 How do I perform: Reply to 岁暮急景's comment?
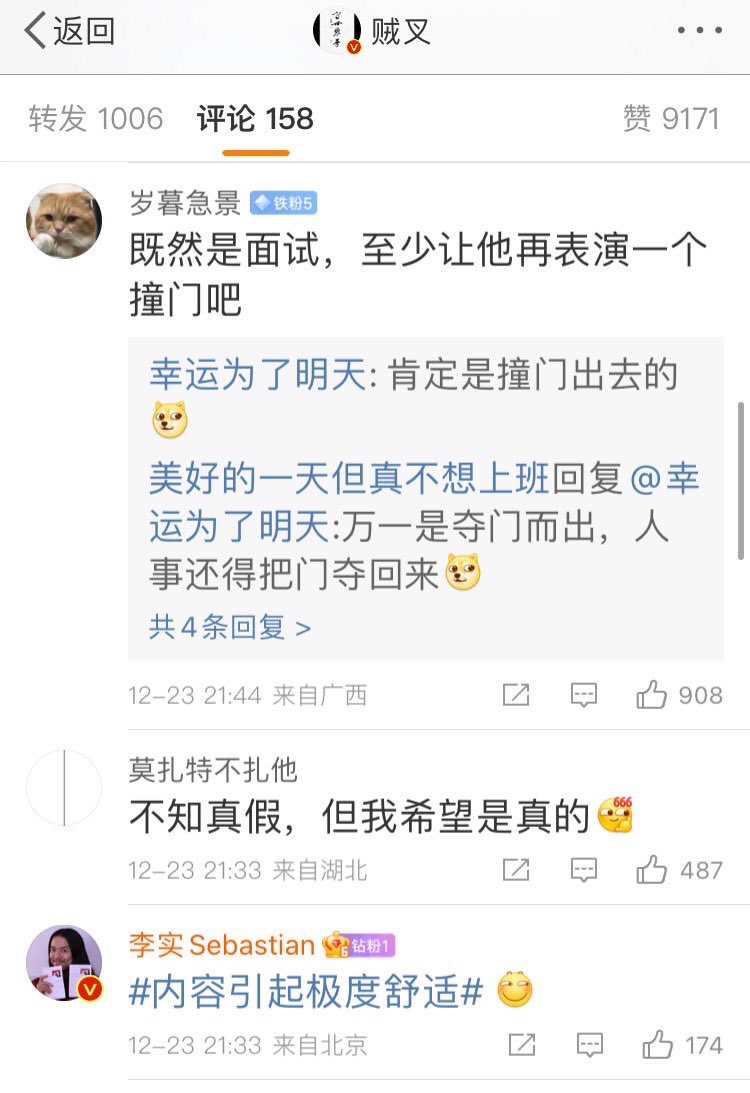[584, 695]
